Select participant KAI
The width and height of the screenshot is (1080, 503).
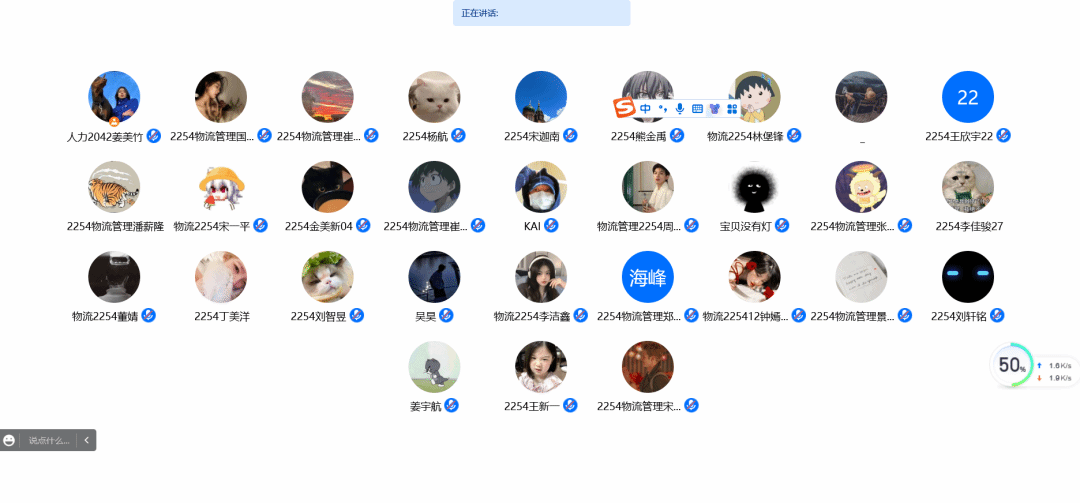[x=541, y=187]
